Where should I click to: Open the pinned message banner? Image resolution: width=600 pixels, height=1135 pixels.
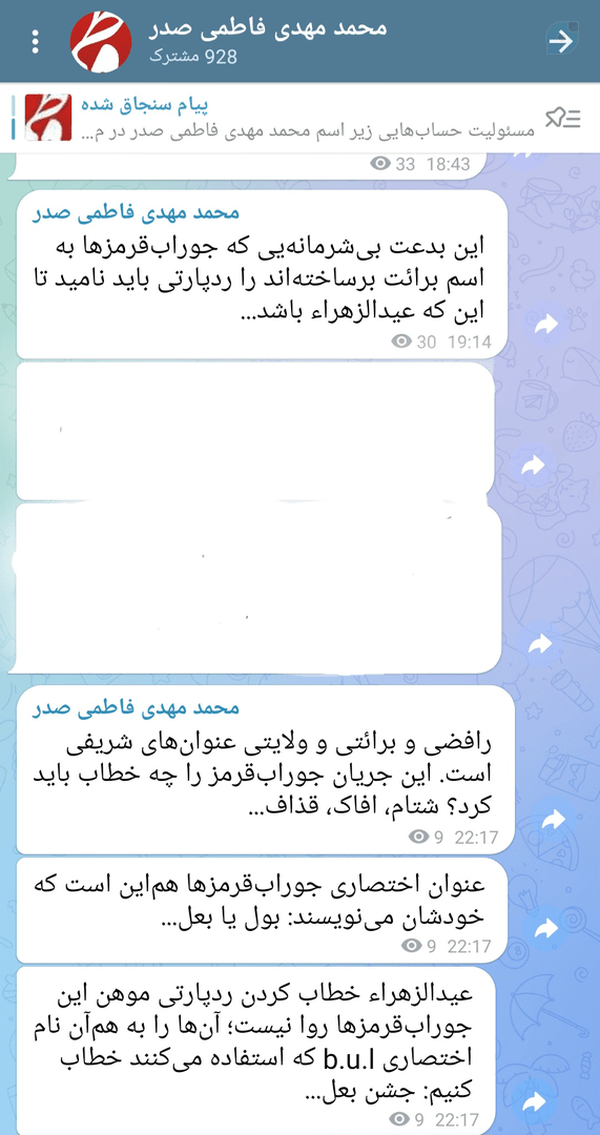(x=279, y=117)
